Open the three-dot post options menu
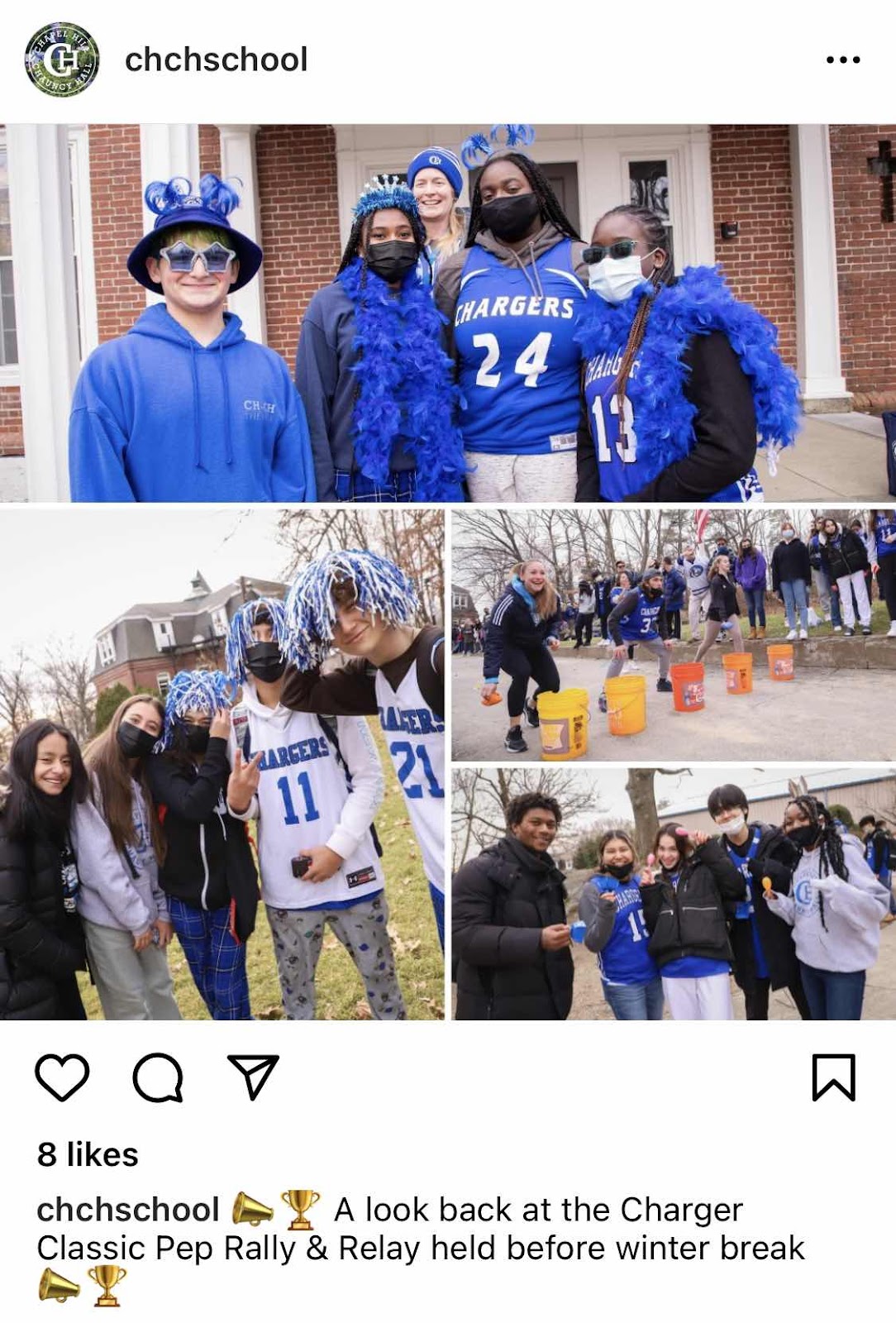Image resolution: width=896 pixels, height=1323 pixels. pyautogui.click(x=842, y=60)
